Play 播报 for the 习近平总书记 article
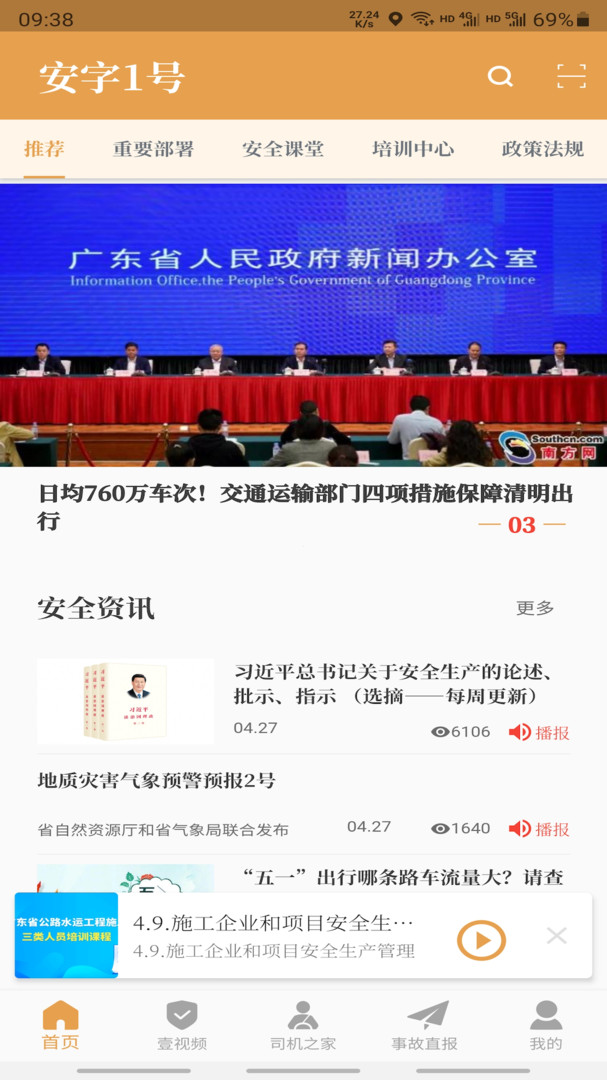The height and width of the screenshot is (1080, 607). (539, 731)
